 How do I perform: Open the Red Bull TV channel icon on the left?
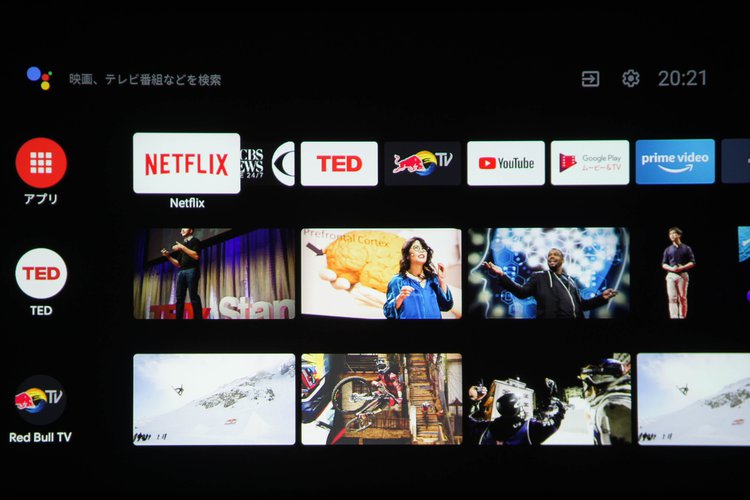click(41, 400)
